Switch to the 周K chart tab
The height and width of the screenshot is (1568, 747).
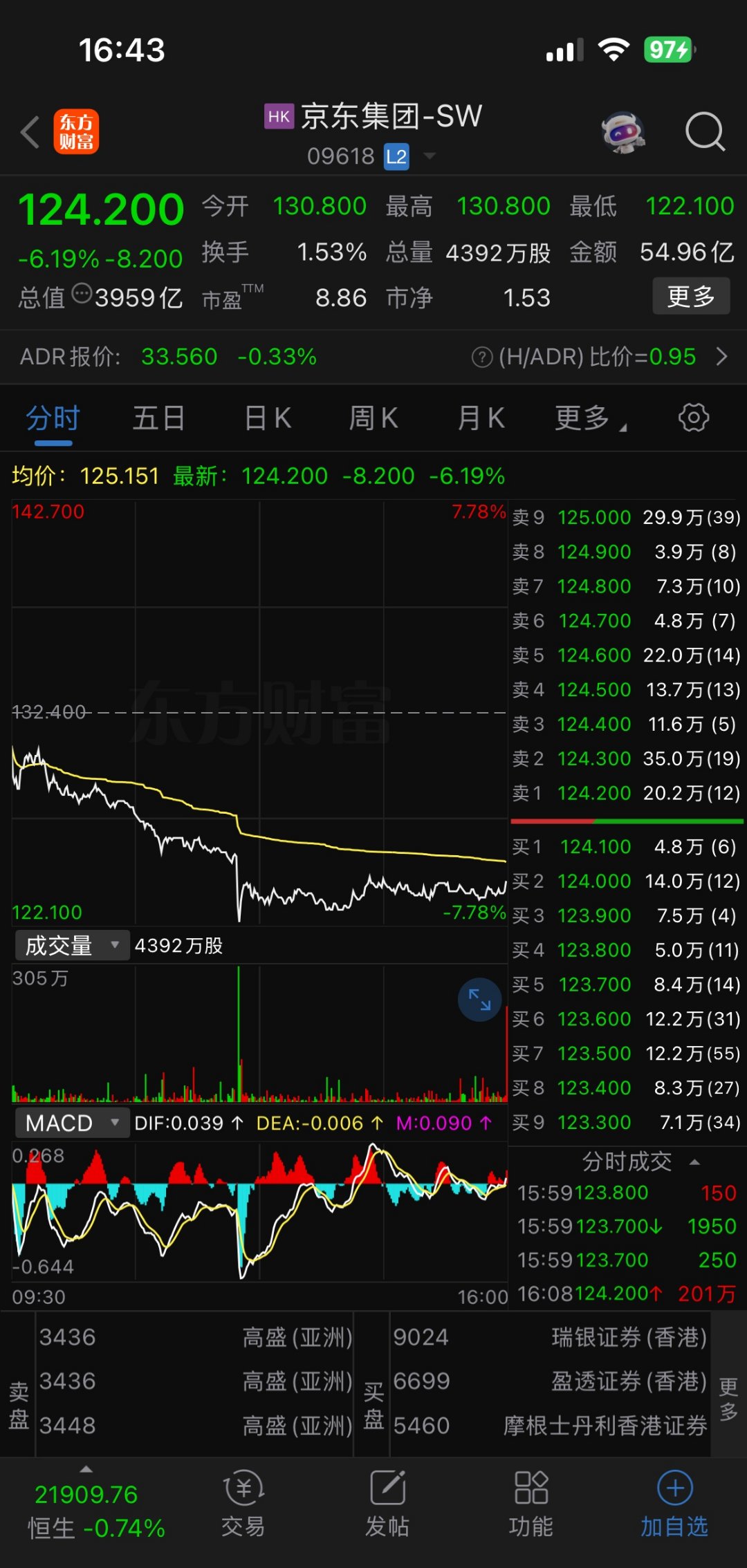(x=373, y=417)
